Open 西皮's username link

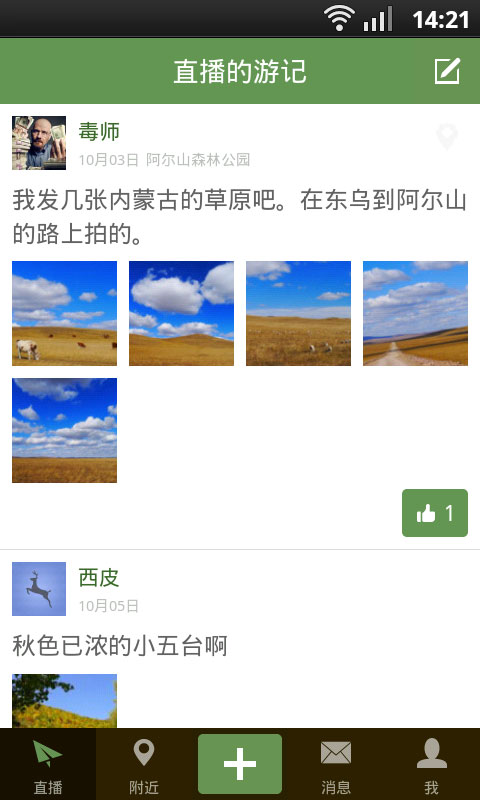tap(99, 578)
